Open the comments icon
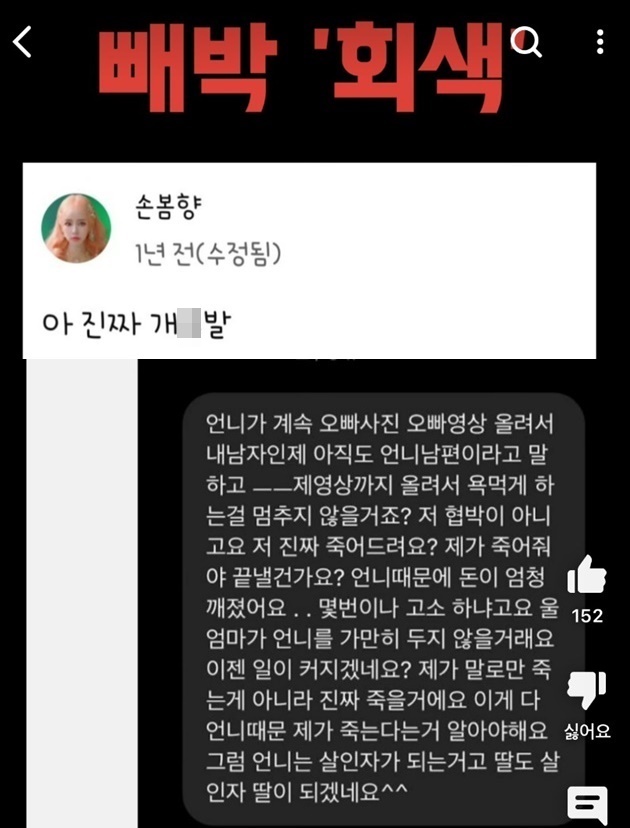Screen dimensions: 630x828 coord(587,805)
